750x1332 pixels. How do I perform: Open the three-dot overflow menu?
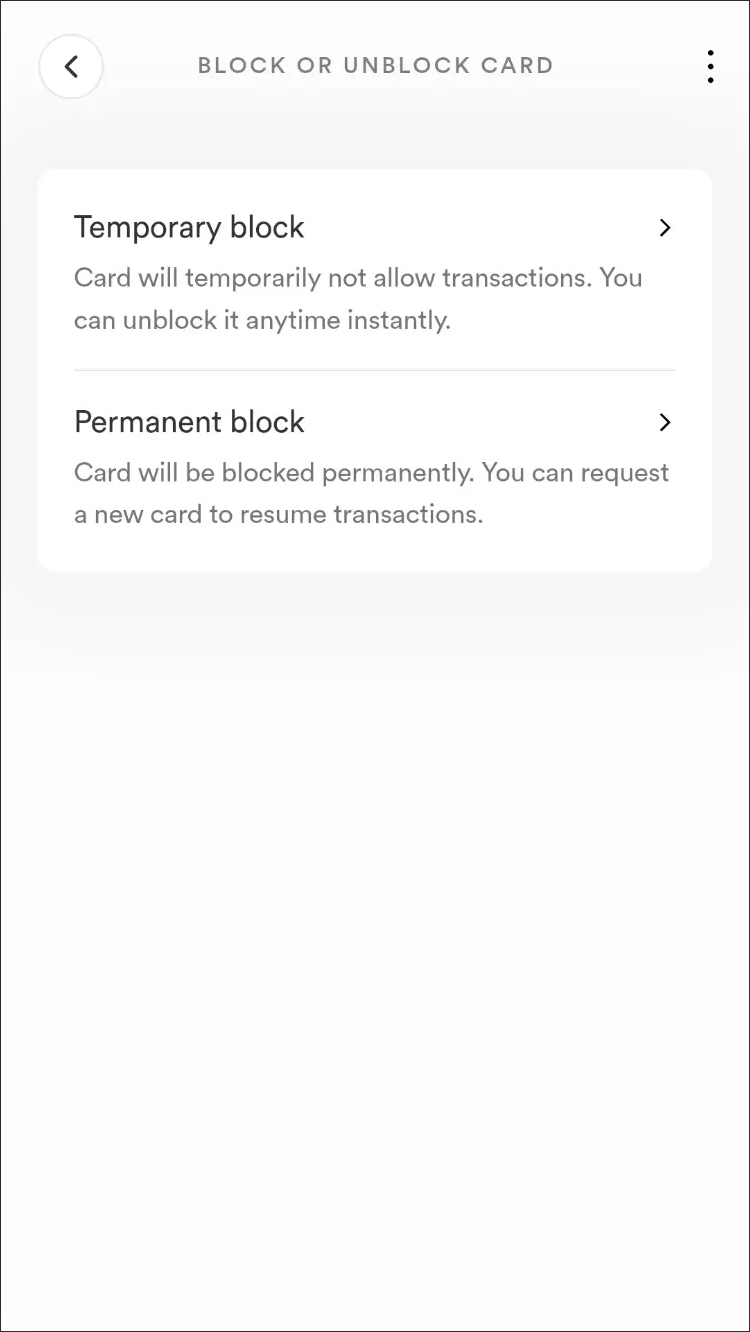coord(710,67)
